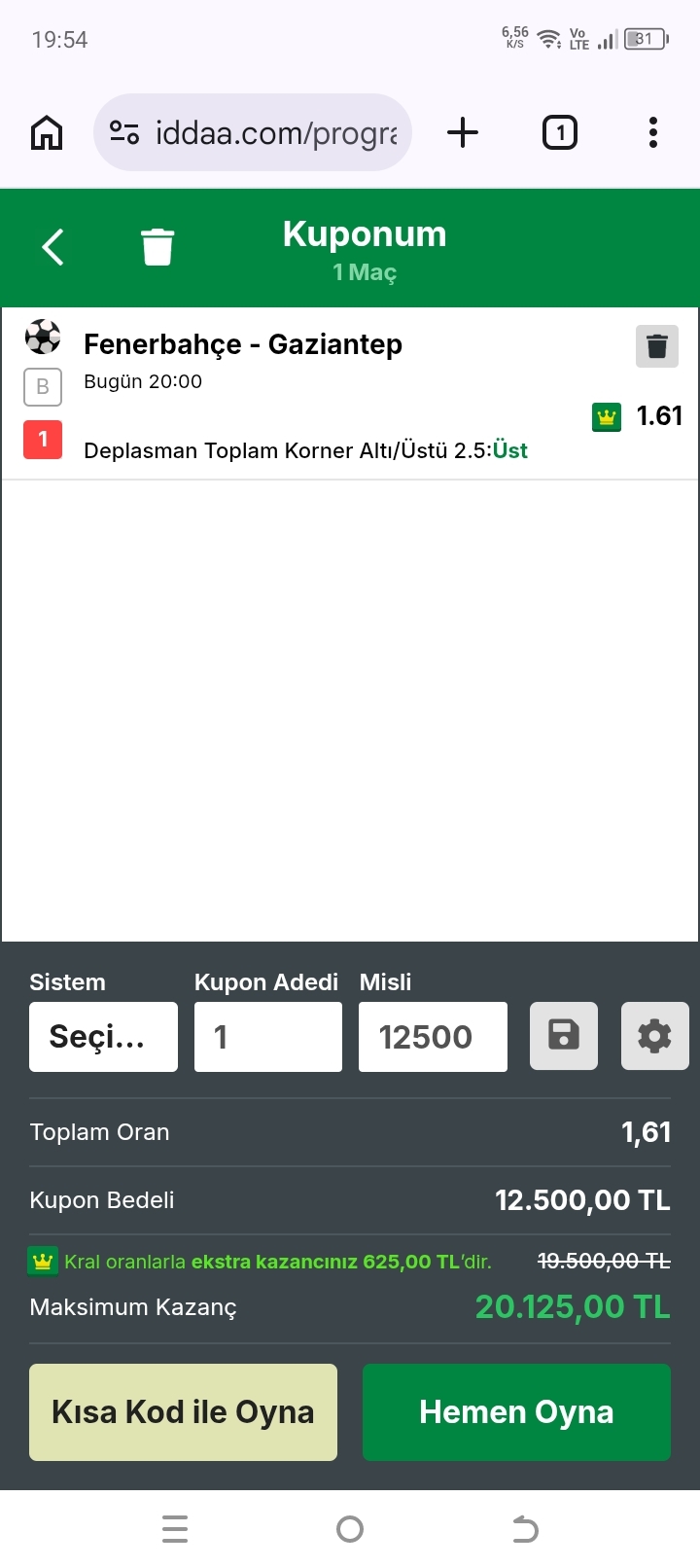
Task: Remove the Fenerbahçe - Gaziantep match from the coupon
Action: [x=656, y=346]
